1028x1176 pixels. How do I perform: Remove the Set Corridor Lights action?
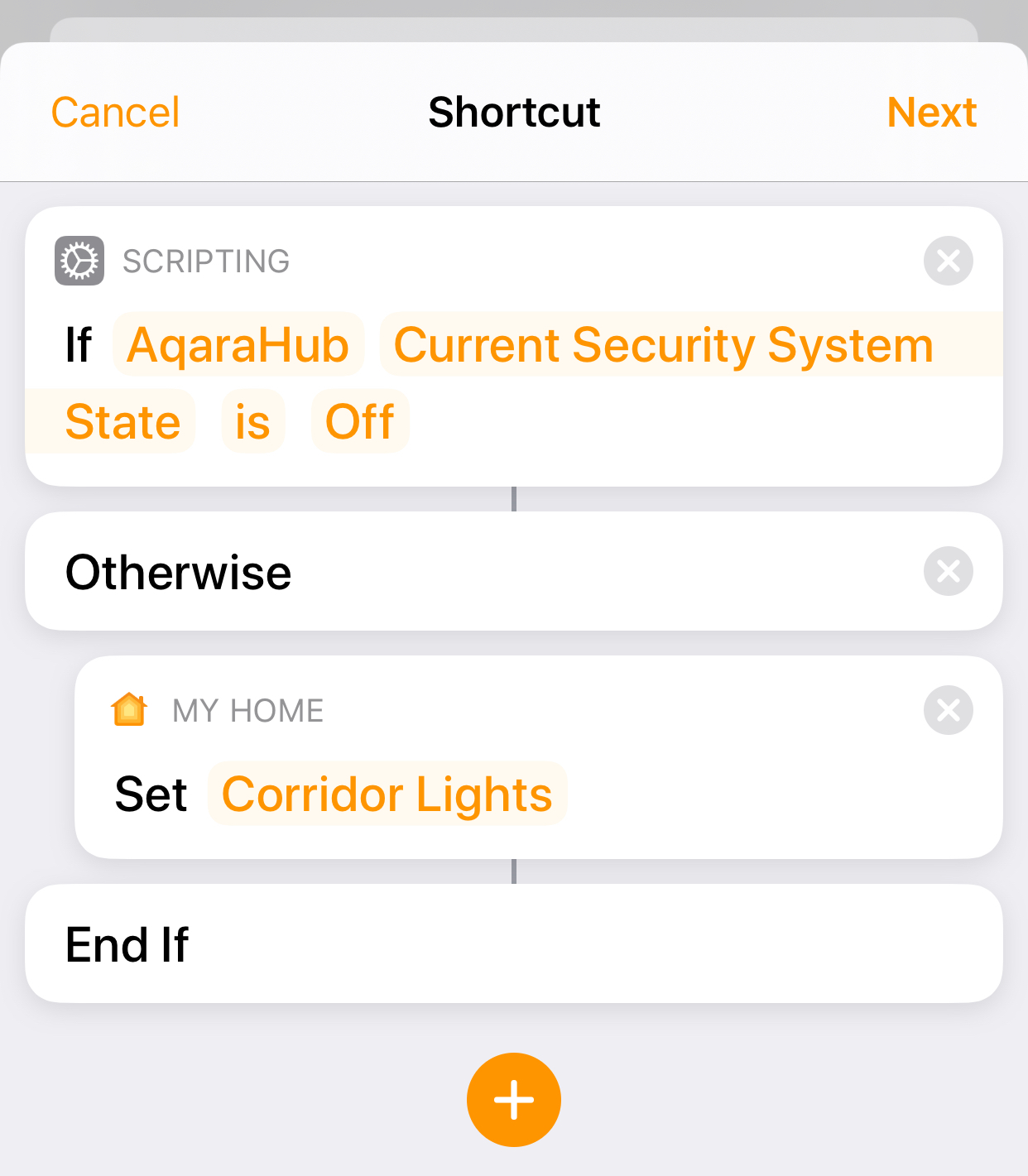click(948, 709)
